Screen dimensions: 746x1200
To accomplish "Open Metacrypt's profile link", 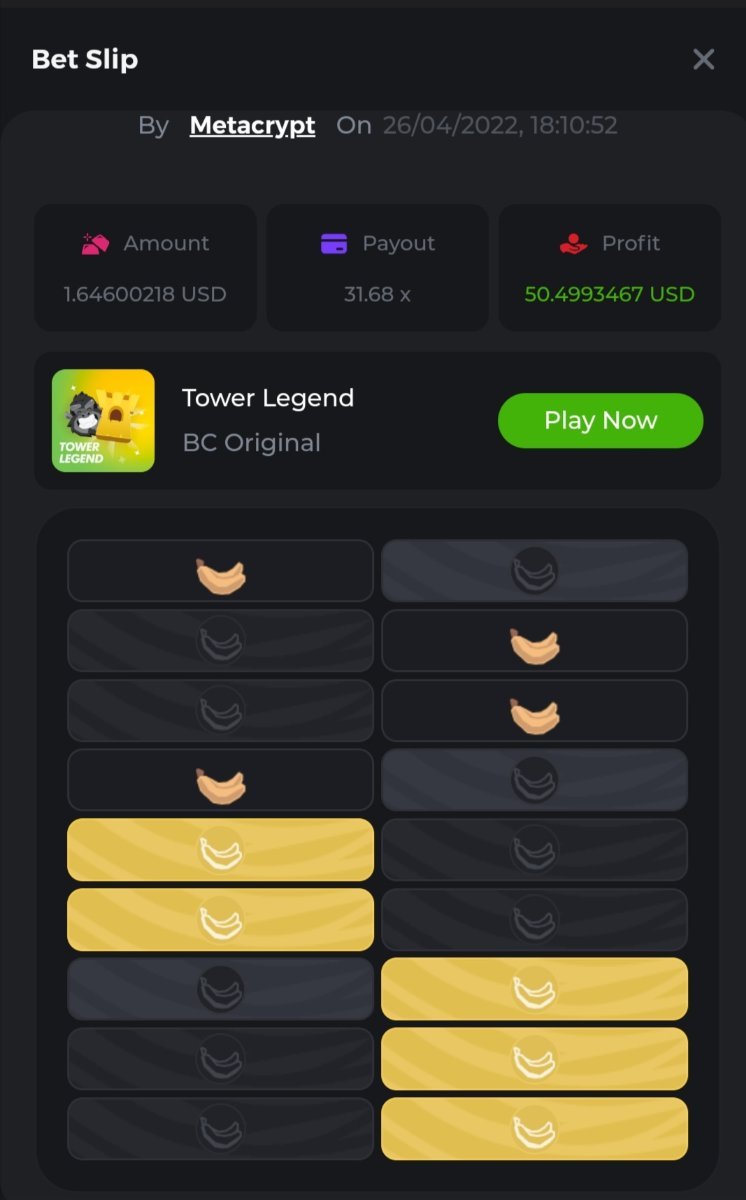I will (x=252, y=126).
